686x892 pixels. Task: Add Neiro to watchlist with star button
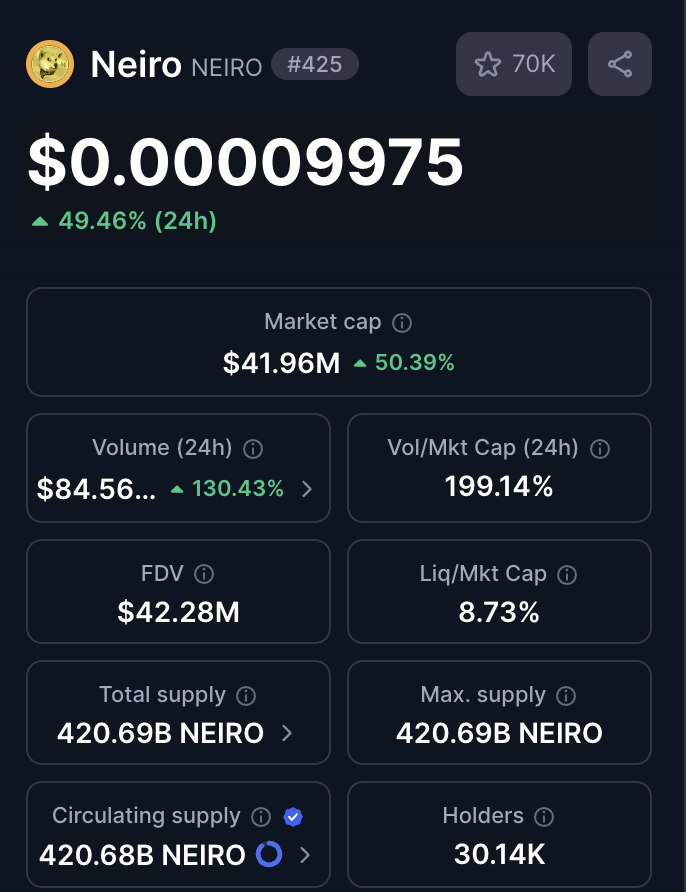click(514, 65)
